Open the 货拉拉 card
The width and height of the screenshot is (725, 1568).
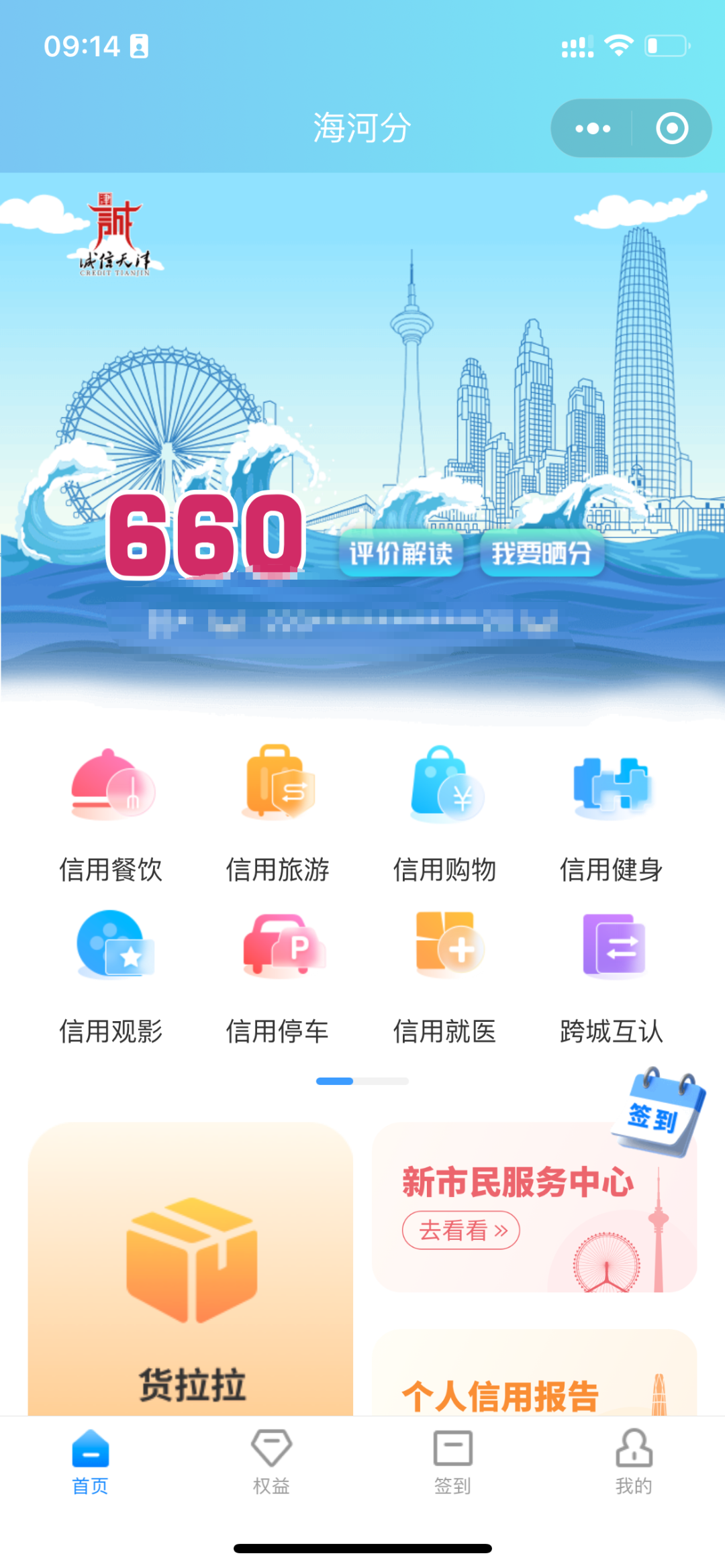click(x=191, y=1275)
